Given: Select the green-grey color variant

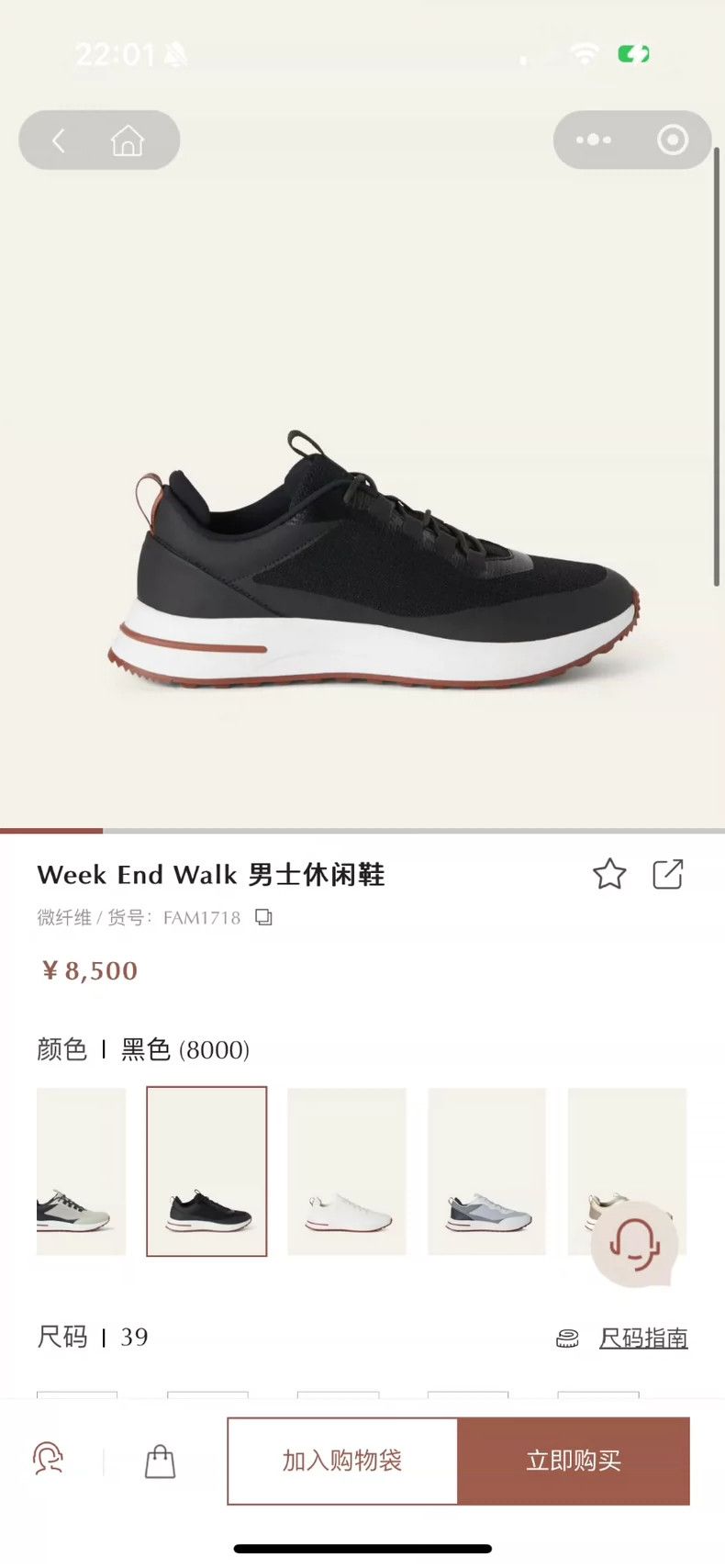Looking at the screenshot, I should (x=81, y=1171).
